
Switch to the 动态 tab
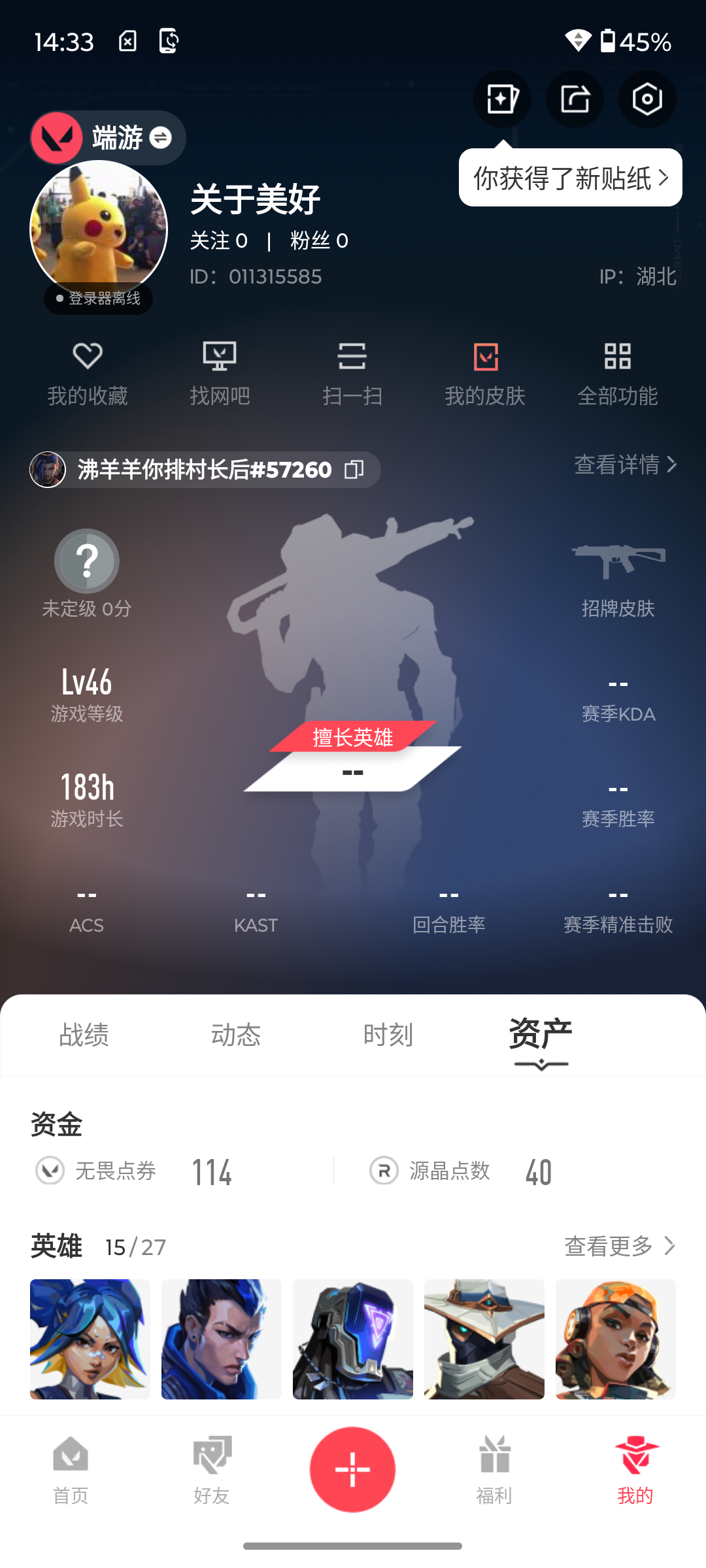(236, 1035)
